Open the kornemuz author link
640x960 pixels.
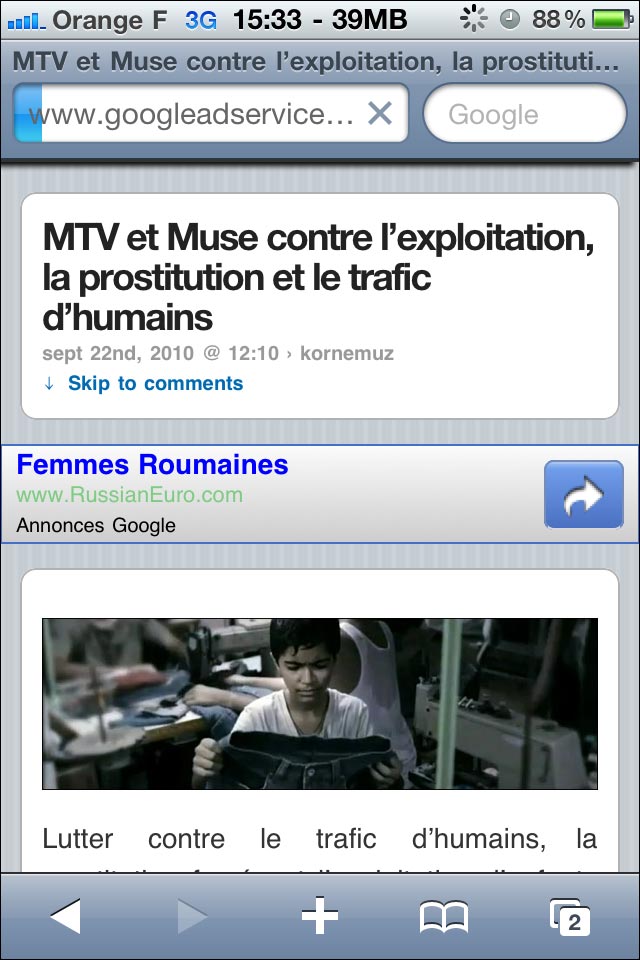347,353
